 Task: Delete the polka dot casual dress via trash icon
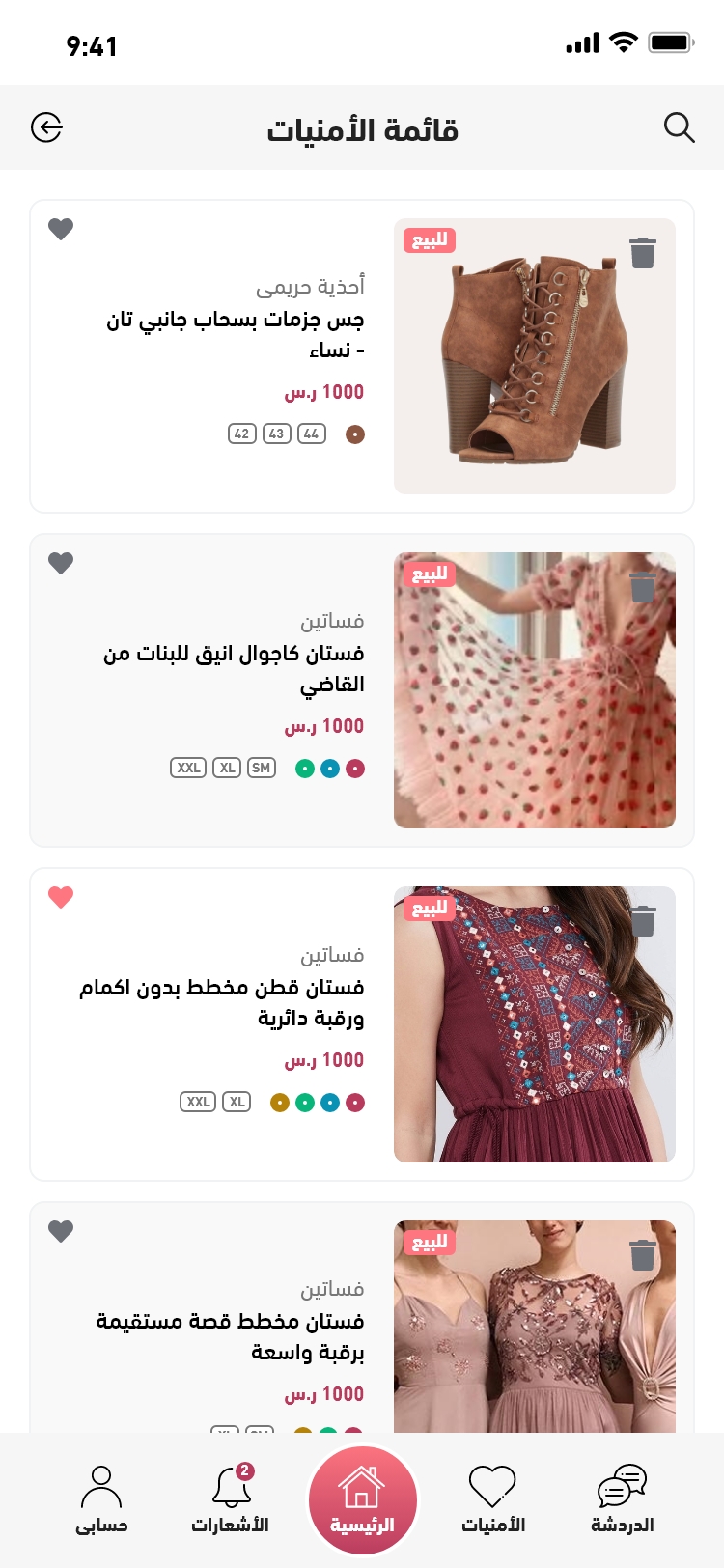[x=642, y=586]
